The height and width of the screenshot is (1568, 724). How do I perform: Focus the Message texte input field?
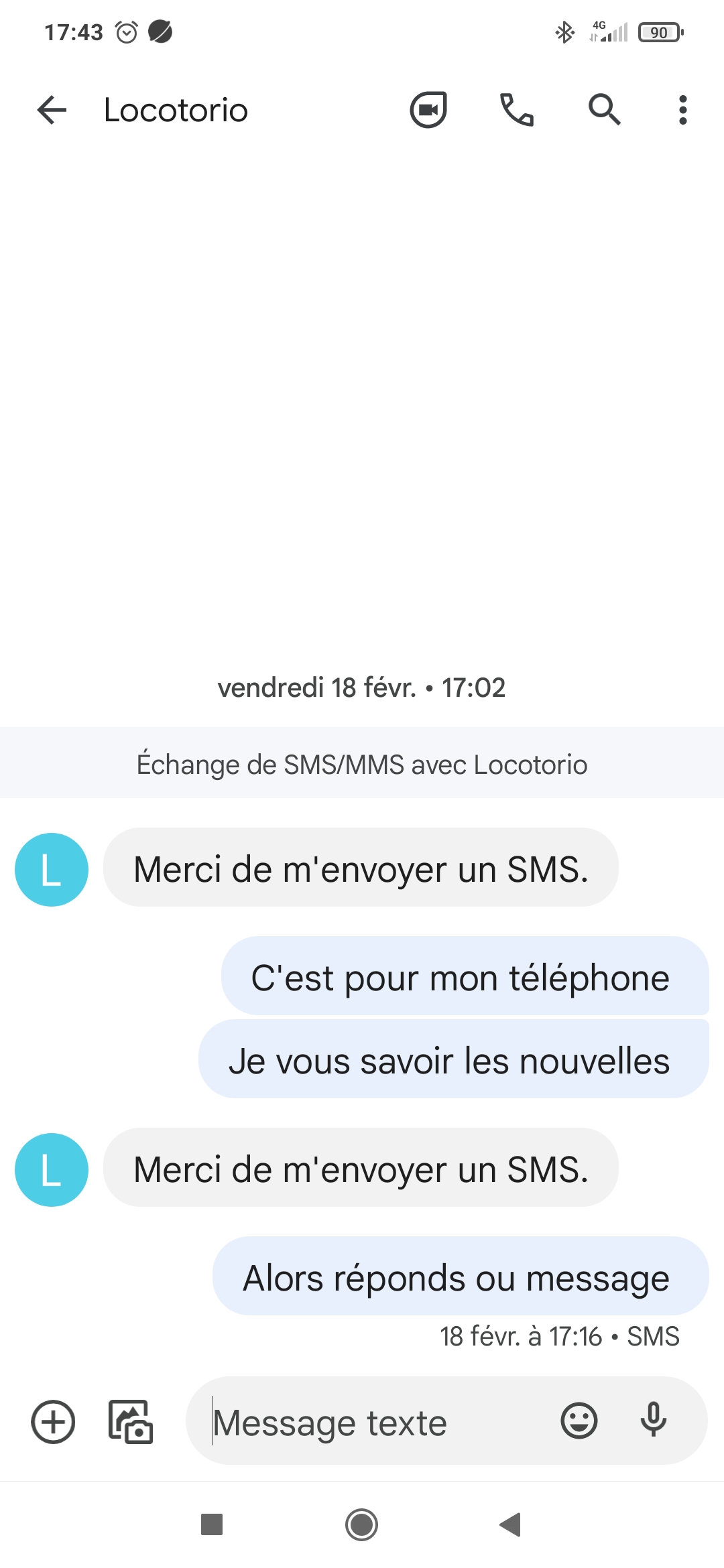[375, 1421]
